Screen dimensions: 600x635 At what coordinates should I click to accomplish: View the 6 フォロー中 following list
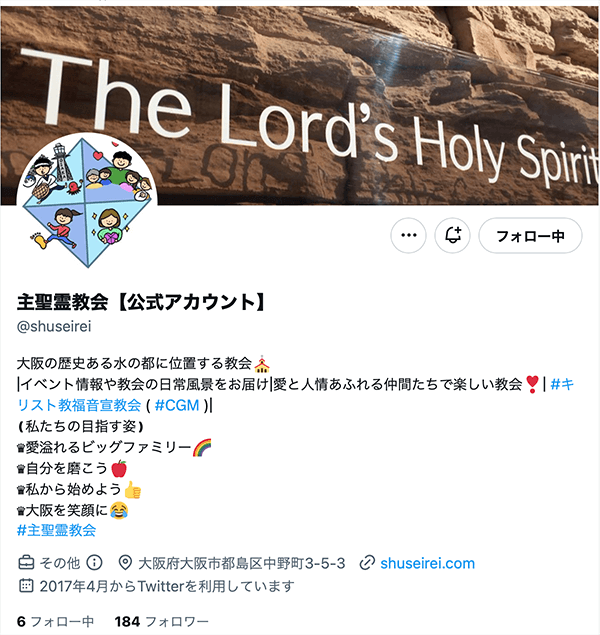(x=56, y=621)
